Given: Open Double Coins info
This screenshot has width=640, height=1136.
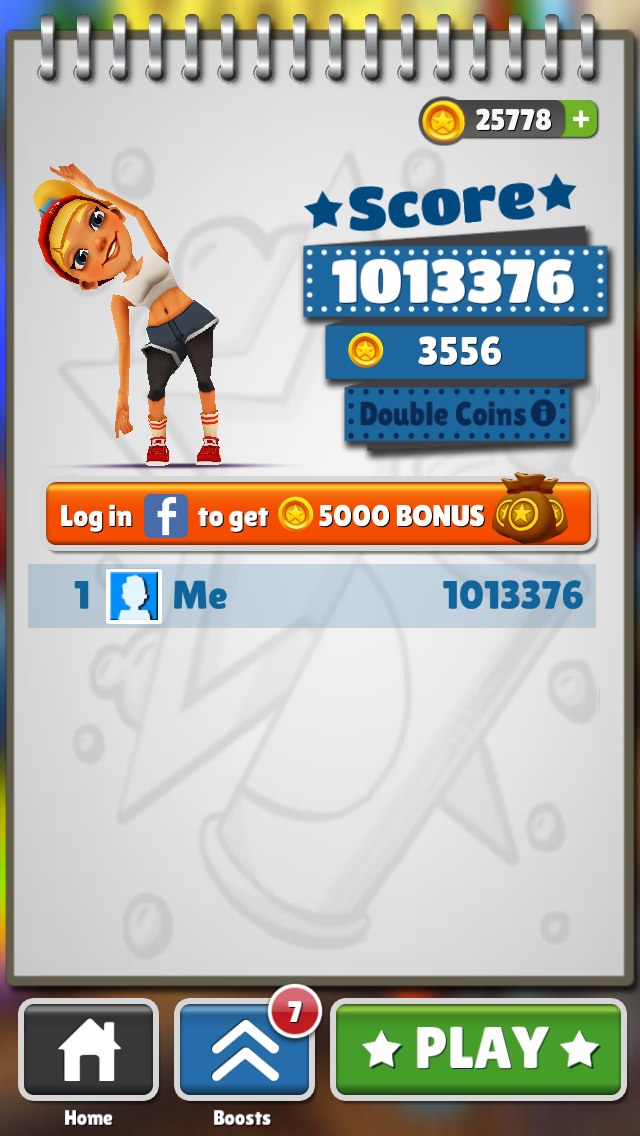Looking at the screenshot, I should click(x=457, y=415).
